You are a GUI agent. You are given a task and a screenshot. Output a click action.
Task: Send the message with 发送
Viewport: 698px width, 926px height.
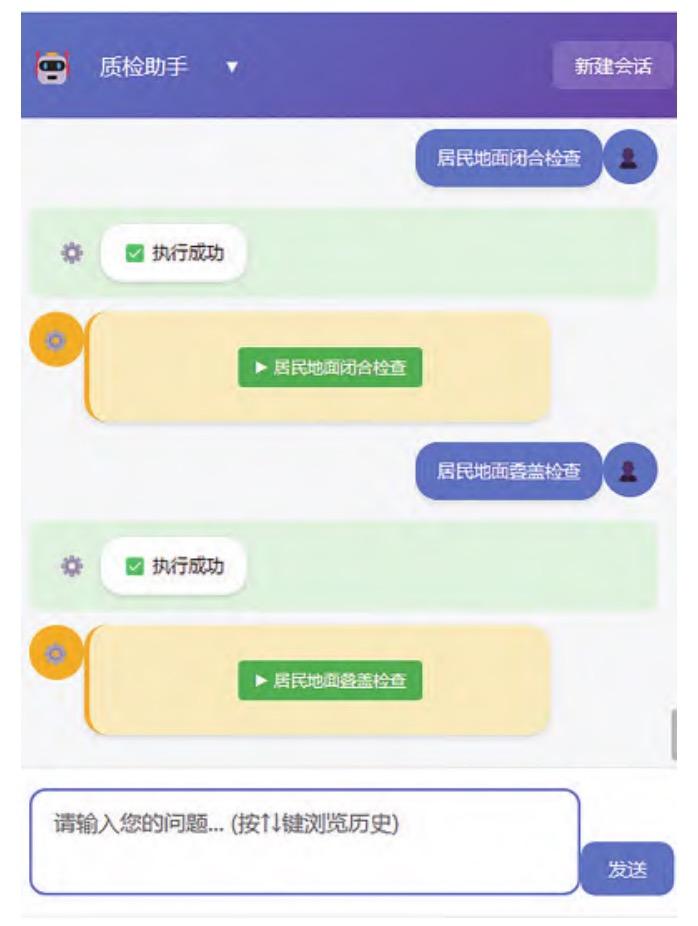point(627,869)
